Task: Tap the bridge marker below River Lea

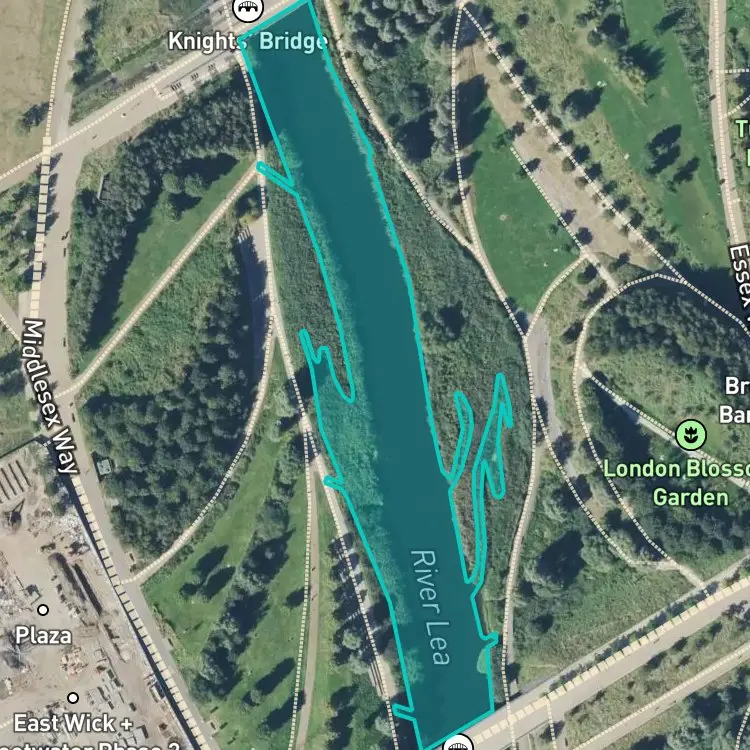Action: [458, 743]
